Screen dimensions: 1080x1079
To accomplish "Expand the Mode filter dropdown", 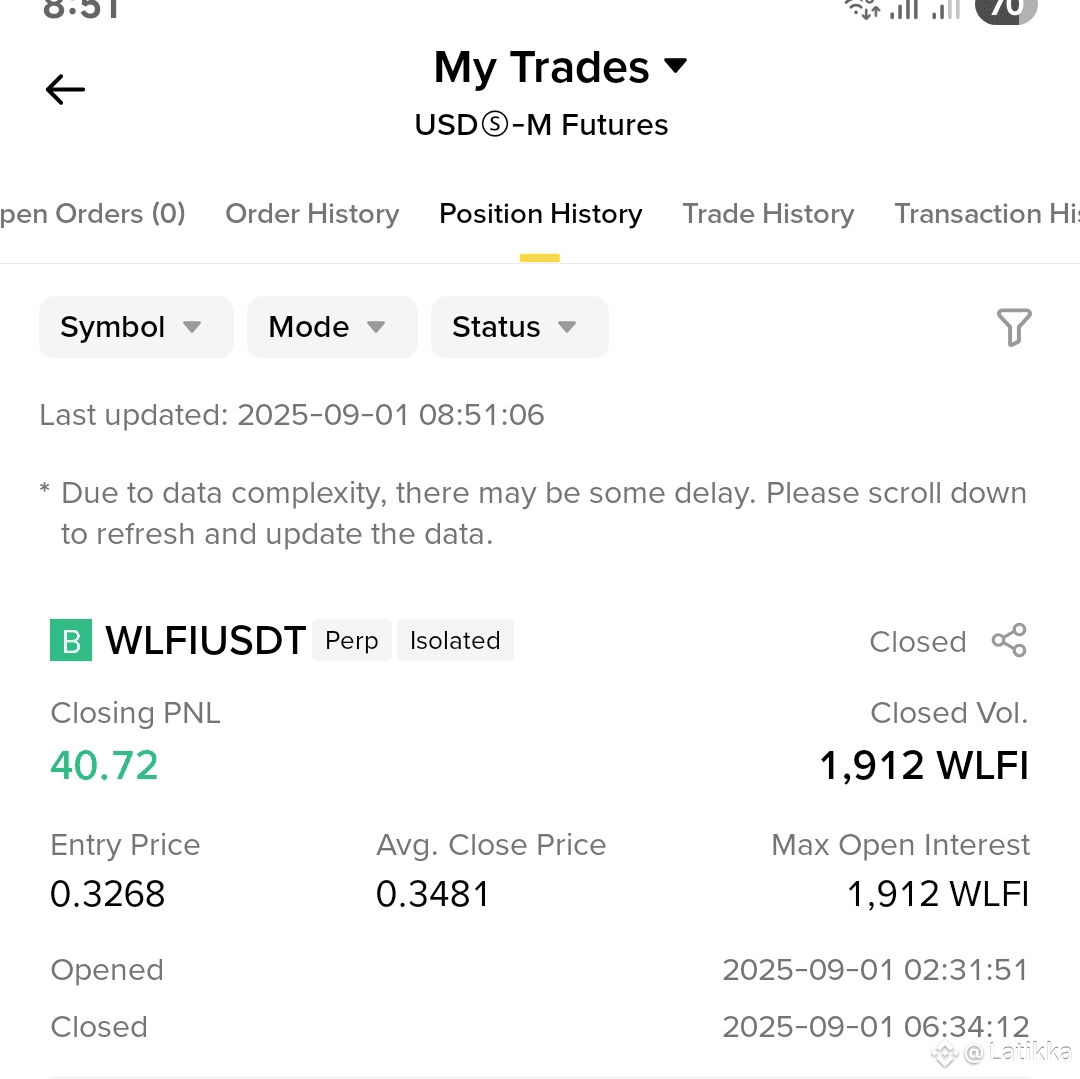I will [332, 327].
